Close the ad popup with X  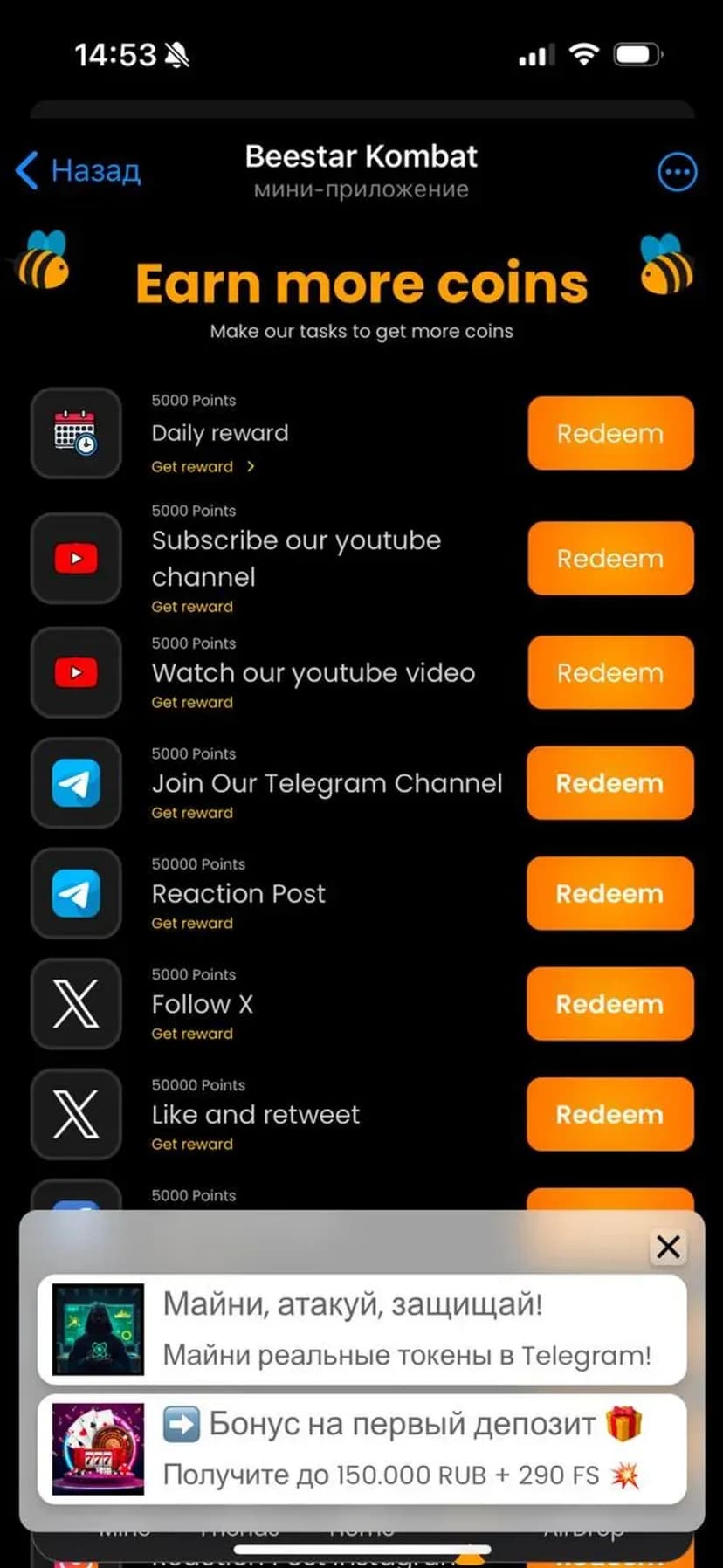coord(668,1247)
